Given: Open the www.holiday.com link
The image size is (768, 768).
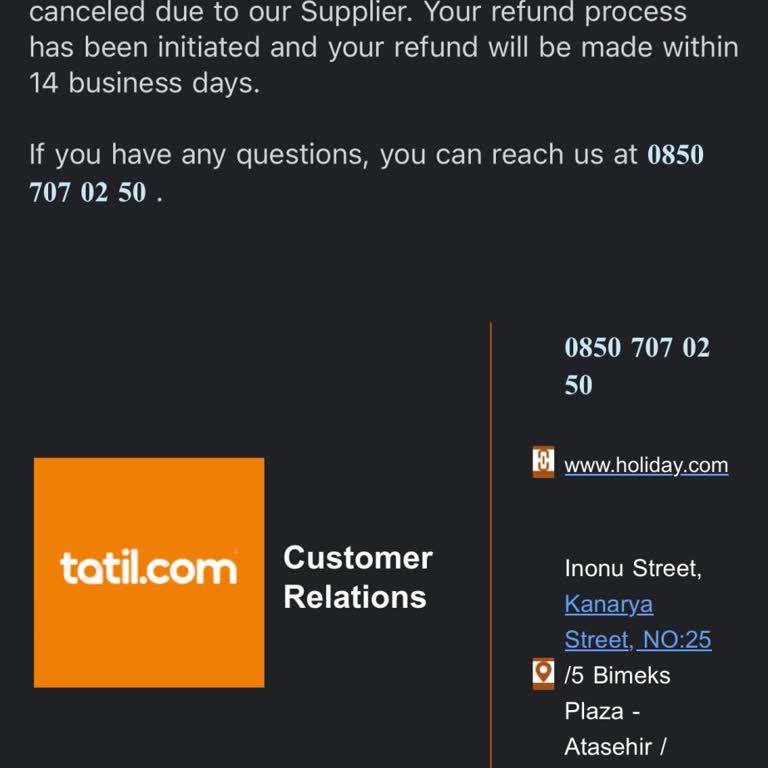Looking at the screenshot, I should pyautogui.click(x=646, y=465).
